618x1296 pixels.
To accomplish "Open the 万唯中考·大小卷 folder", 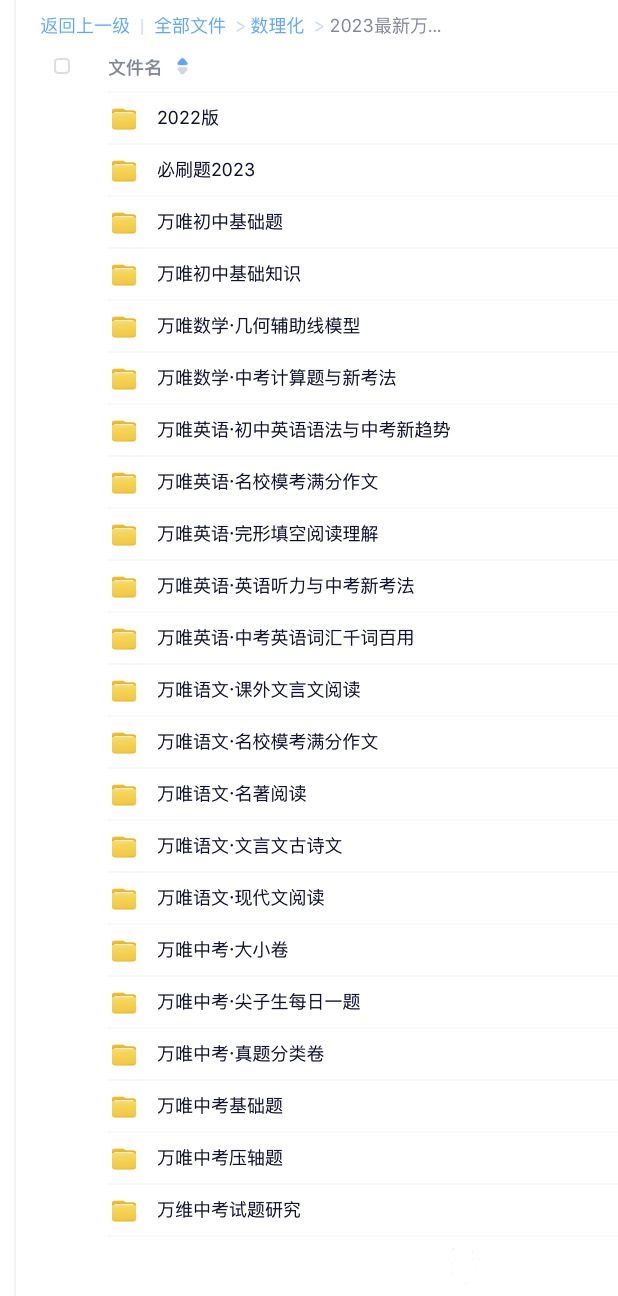I will click(222, 950).
